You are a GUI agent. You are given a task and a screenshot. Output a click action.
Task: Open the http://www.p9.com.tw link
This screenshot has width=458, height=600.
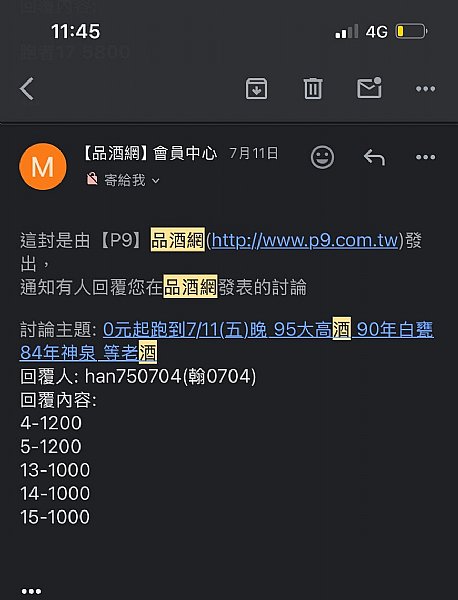coord(305,240)
